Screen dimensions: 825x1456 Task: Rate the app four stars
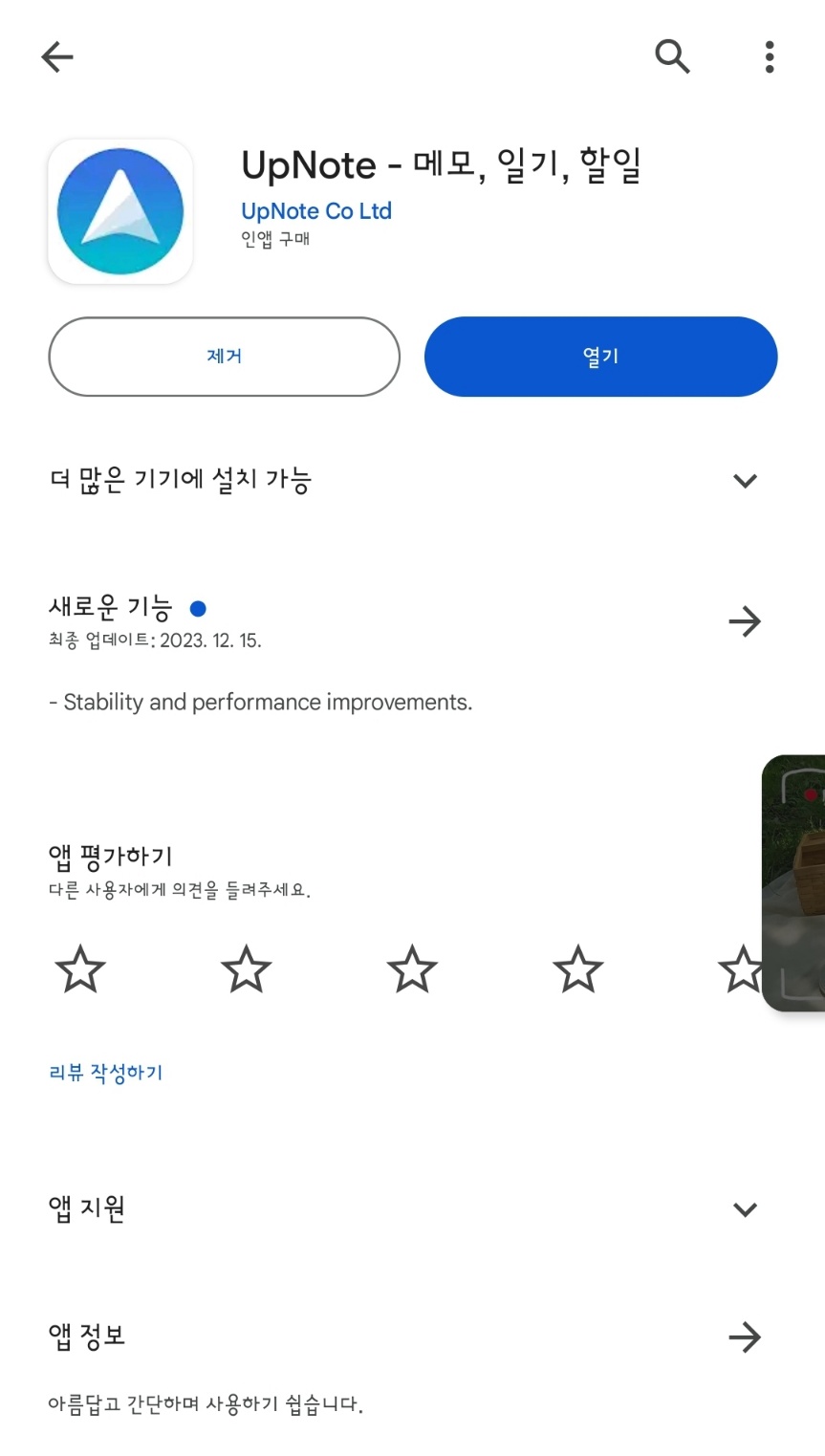[x=577, y=970]
